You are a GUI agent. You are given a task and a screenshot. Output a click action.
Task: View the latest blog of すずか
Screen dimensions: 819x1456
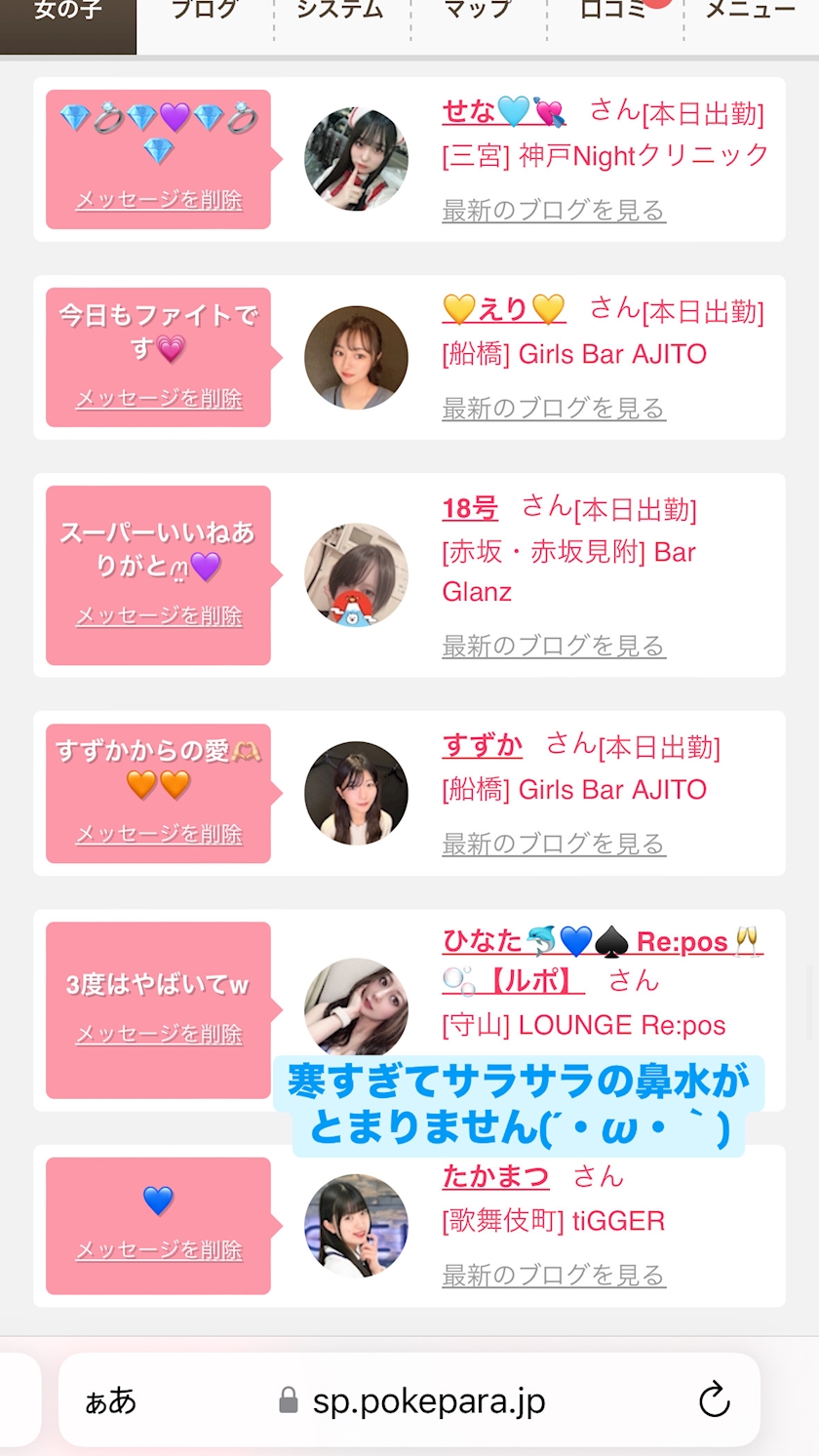554,845
